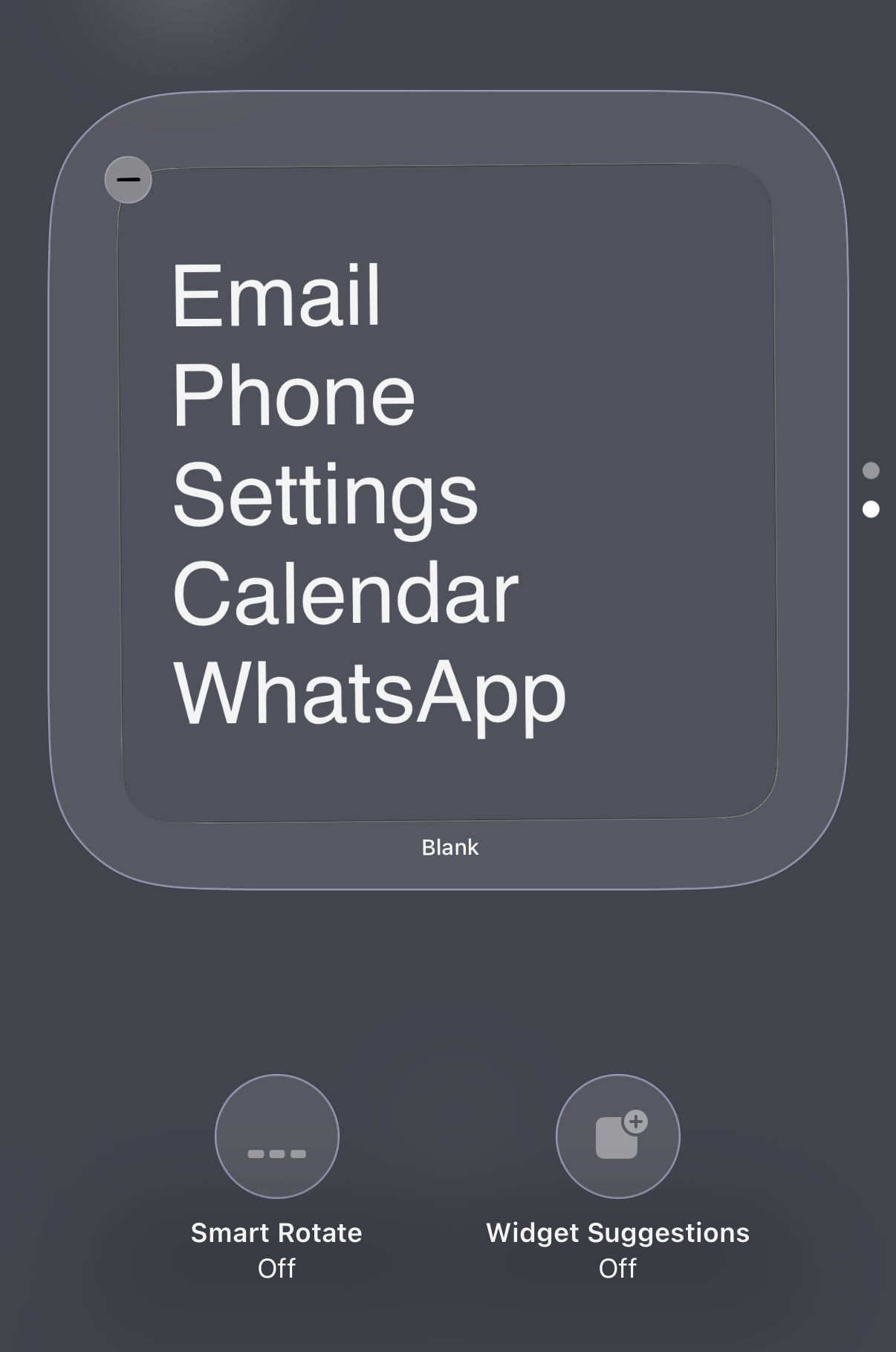This screenshot has height=1352, width=896.
Task: Enable Widget Suggestions
Action: pos(617,1136)
